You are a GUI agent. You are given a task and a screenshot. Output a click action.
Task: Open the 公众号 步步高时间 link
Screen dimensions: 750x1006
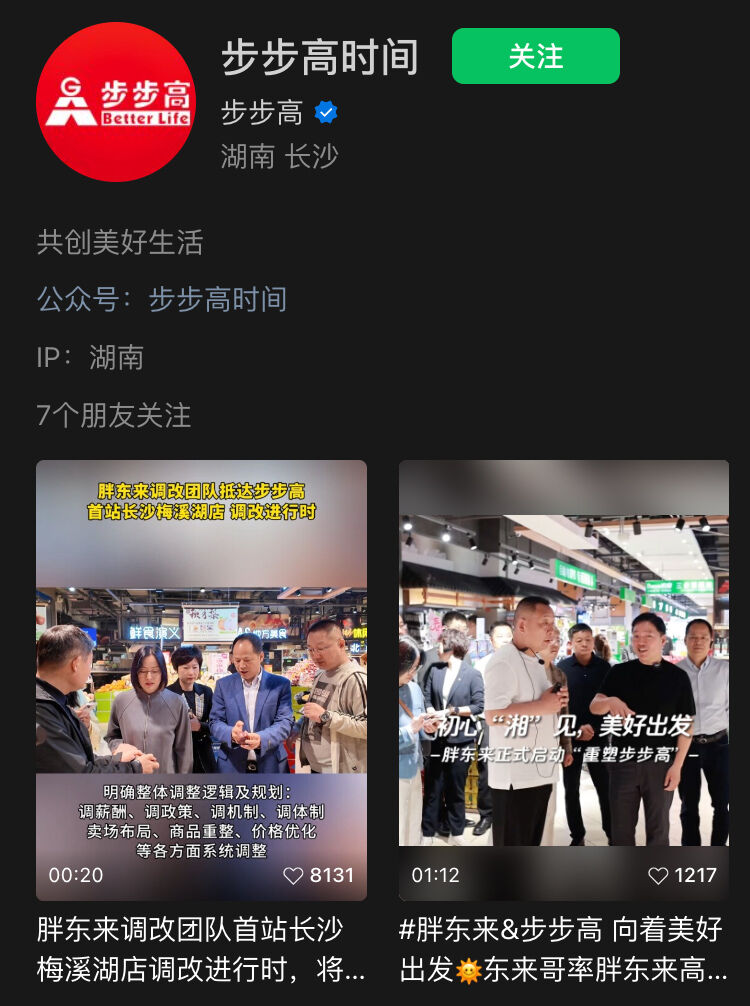[x=217, y=299]
